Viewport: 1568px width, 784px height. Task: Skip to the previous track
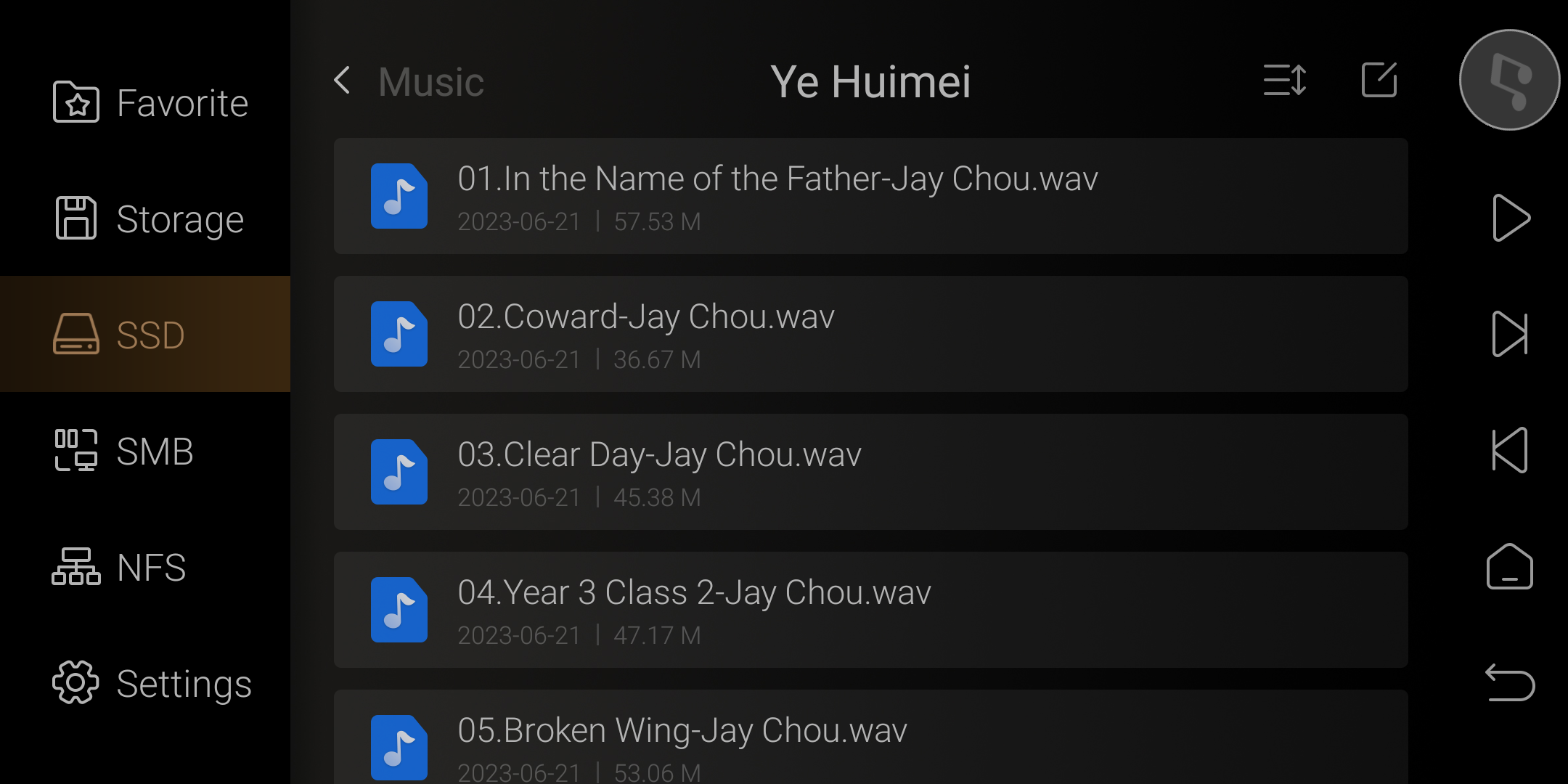point(1510,450)
